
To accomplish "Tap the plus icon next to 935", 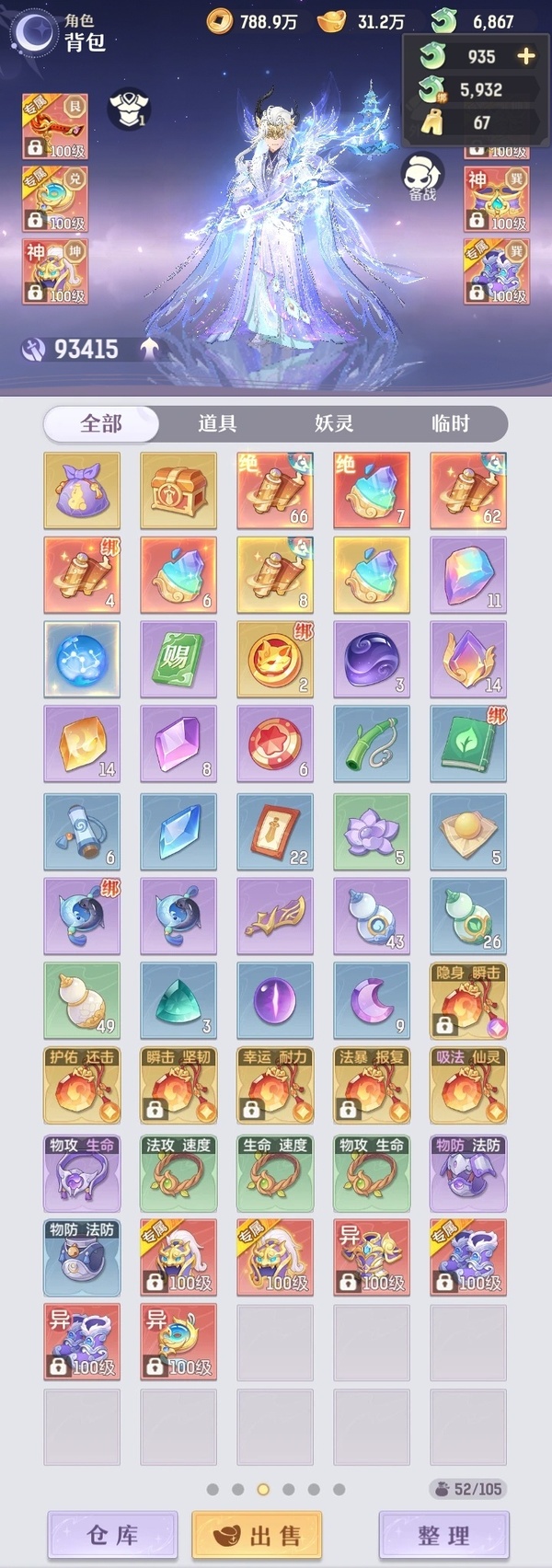I will pyautogui.click(x=525, y=56).
